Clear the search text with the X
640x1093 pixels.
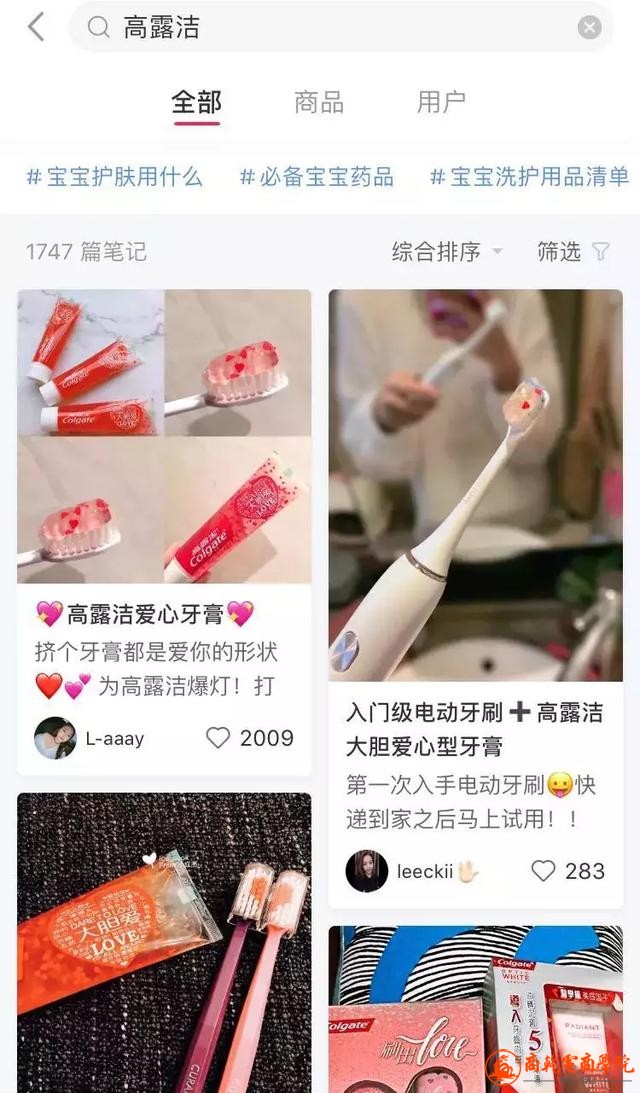coord(590,27)
